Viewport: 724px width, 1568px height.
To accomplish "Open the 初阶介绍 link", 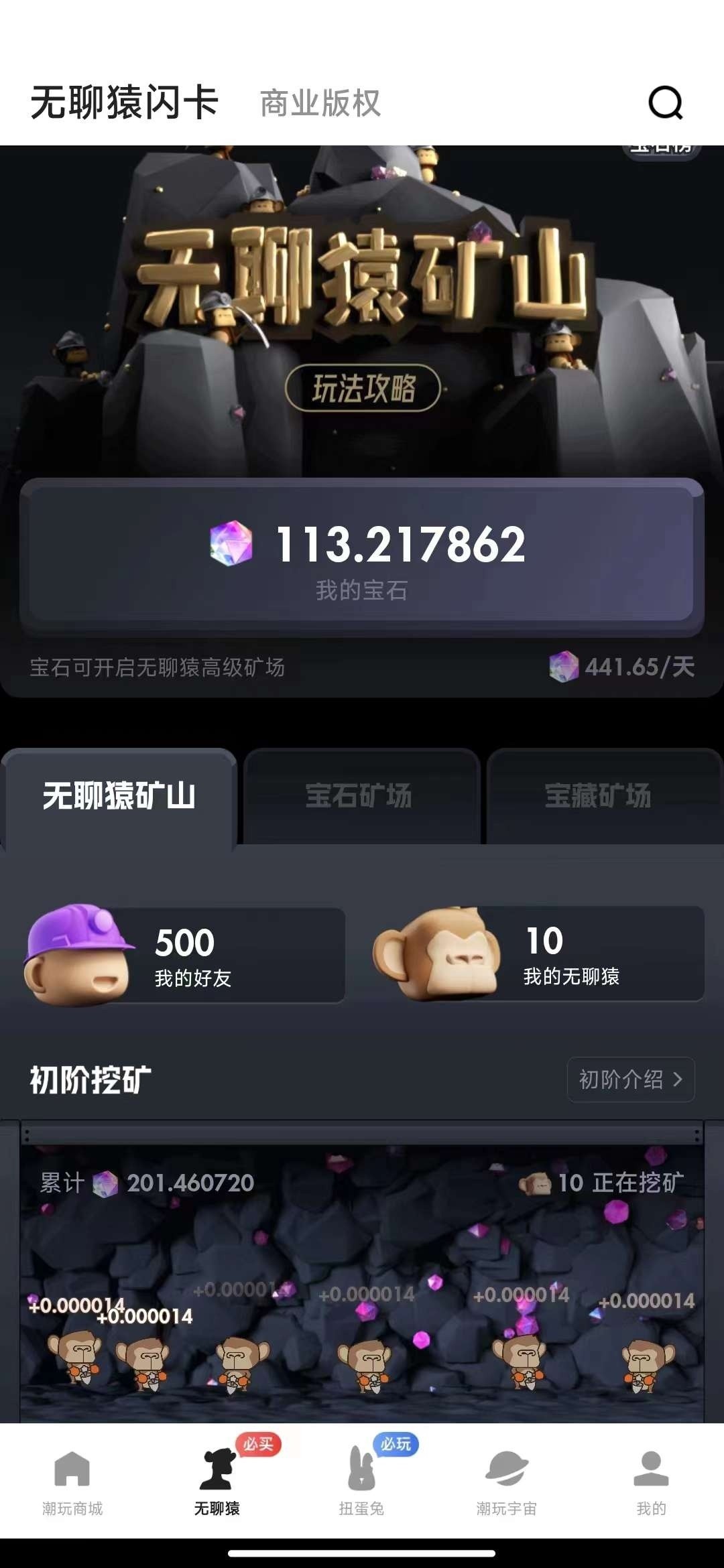I will (x=630, y=1080).
